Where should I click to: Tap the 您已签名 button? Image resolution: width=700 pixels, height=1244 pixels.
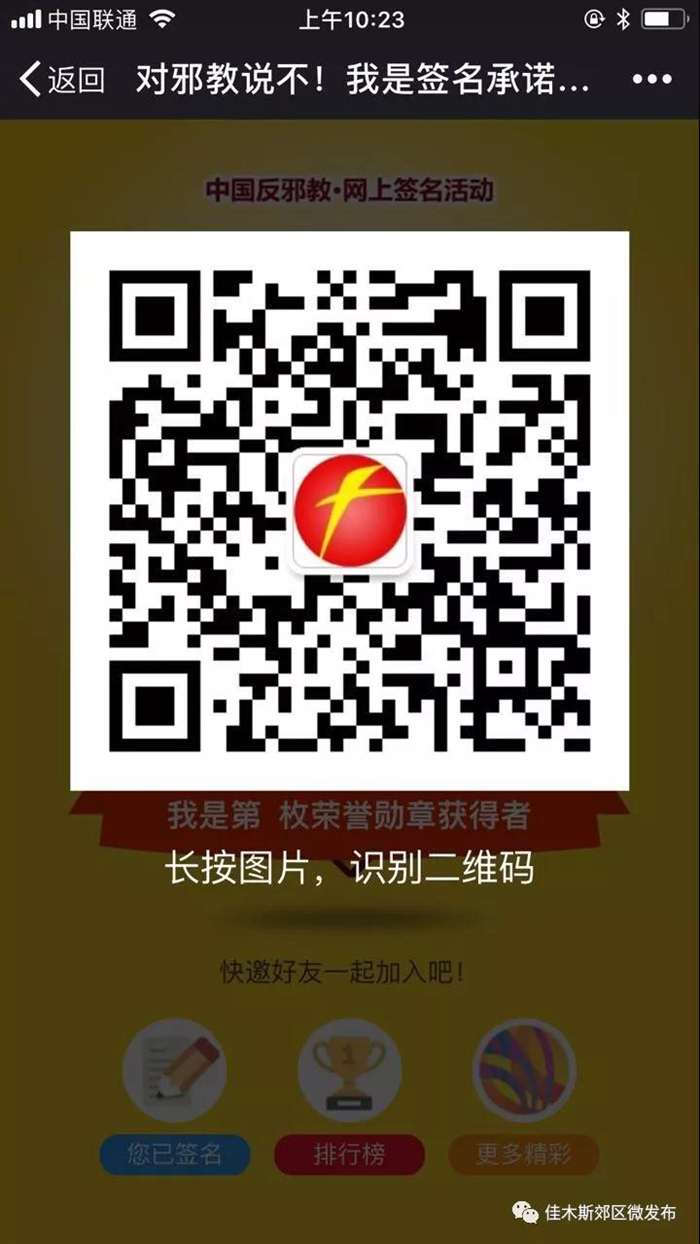click(174, 1154)
